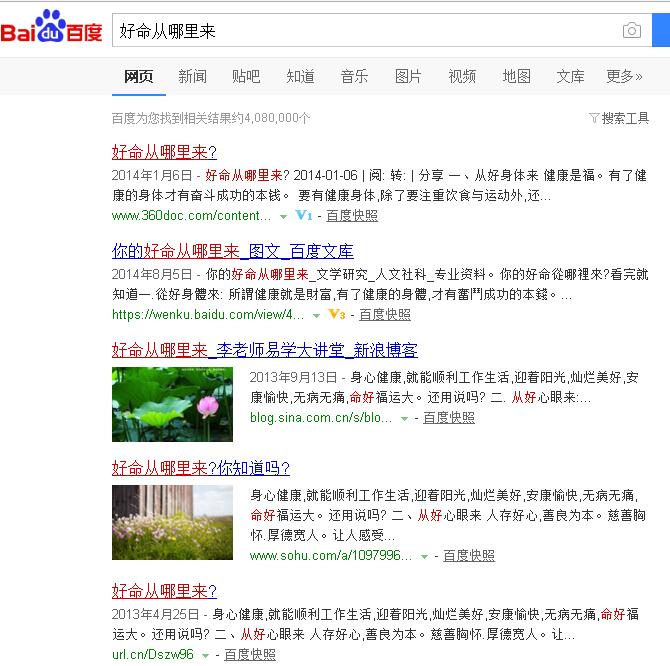
Task: Switch to the 新闻 tab
Action: pyautogui.click(x=193, y=77)
